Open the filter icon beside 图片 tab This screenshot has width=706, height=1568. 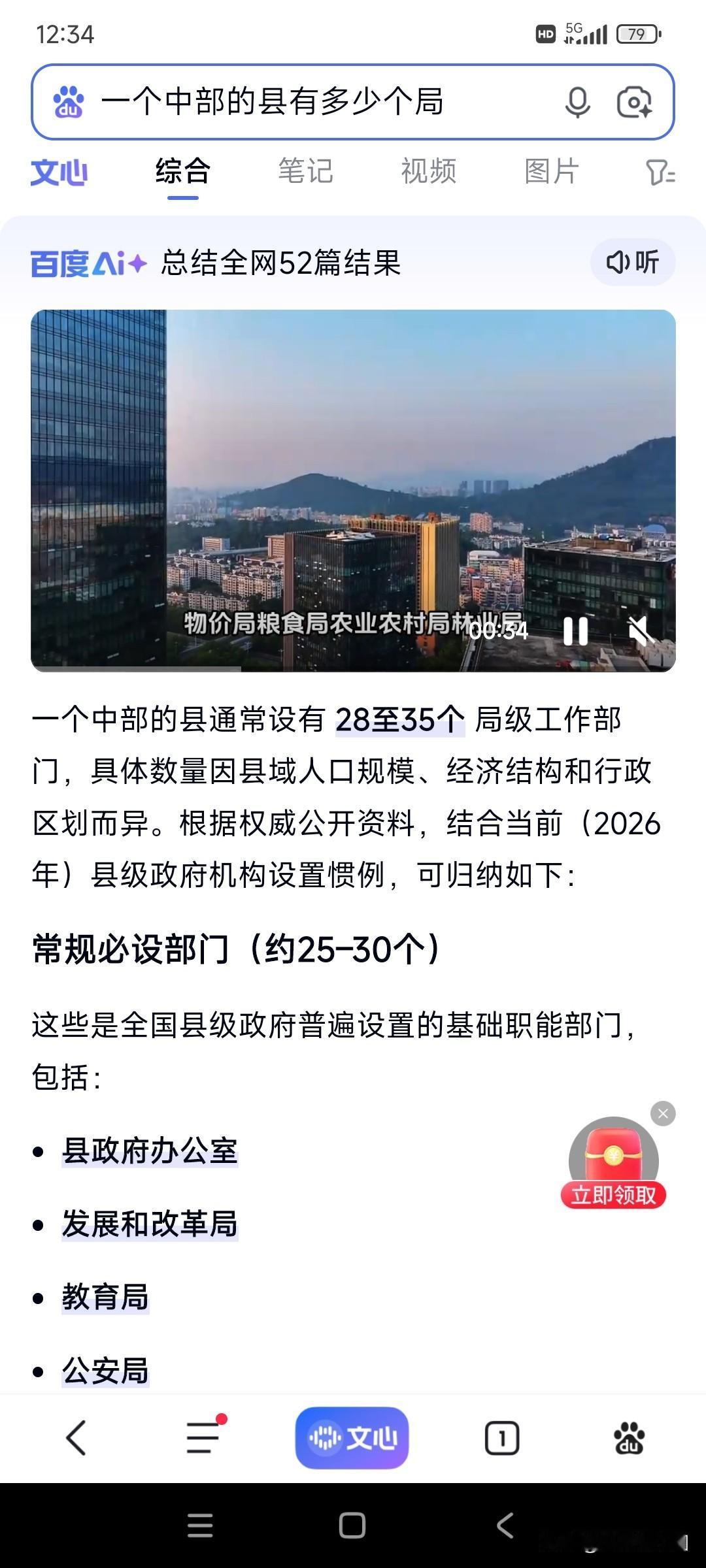pyautogui.click(x=662, y=171)
